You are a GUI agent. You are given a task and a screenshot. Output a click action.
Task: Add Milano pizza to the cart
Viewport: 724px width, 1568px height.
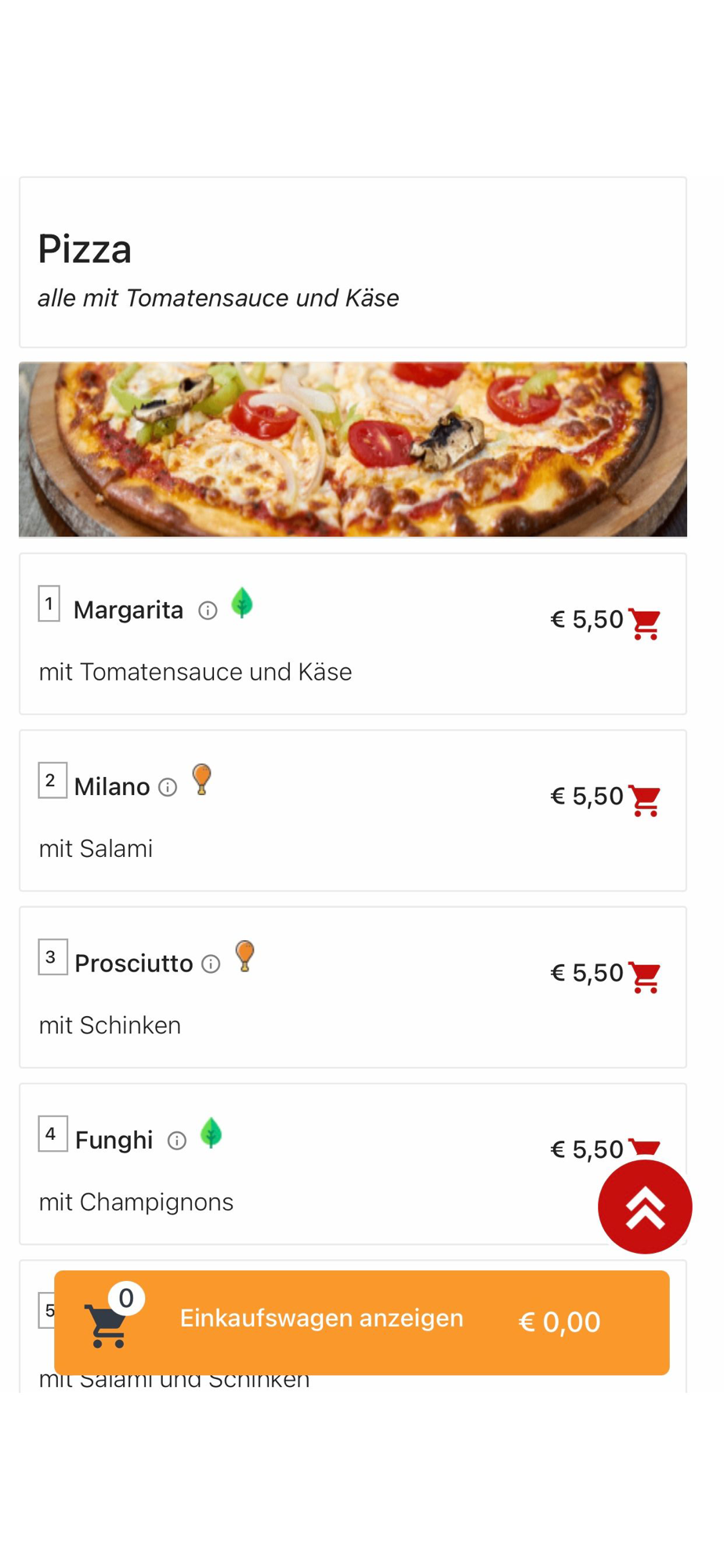pyautogui.click(x=645, y=800)
